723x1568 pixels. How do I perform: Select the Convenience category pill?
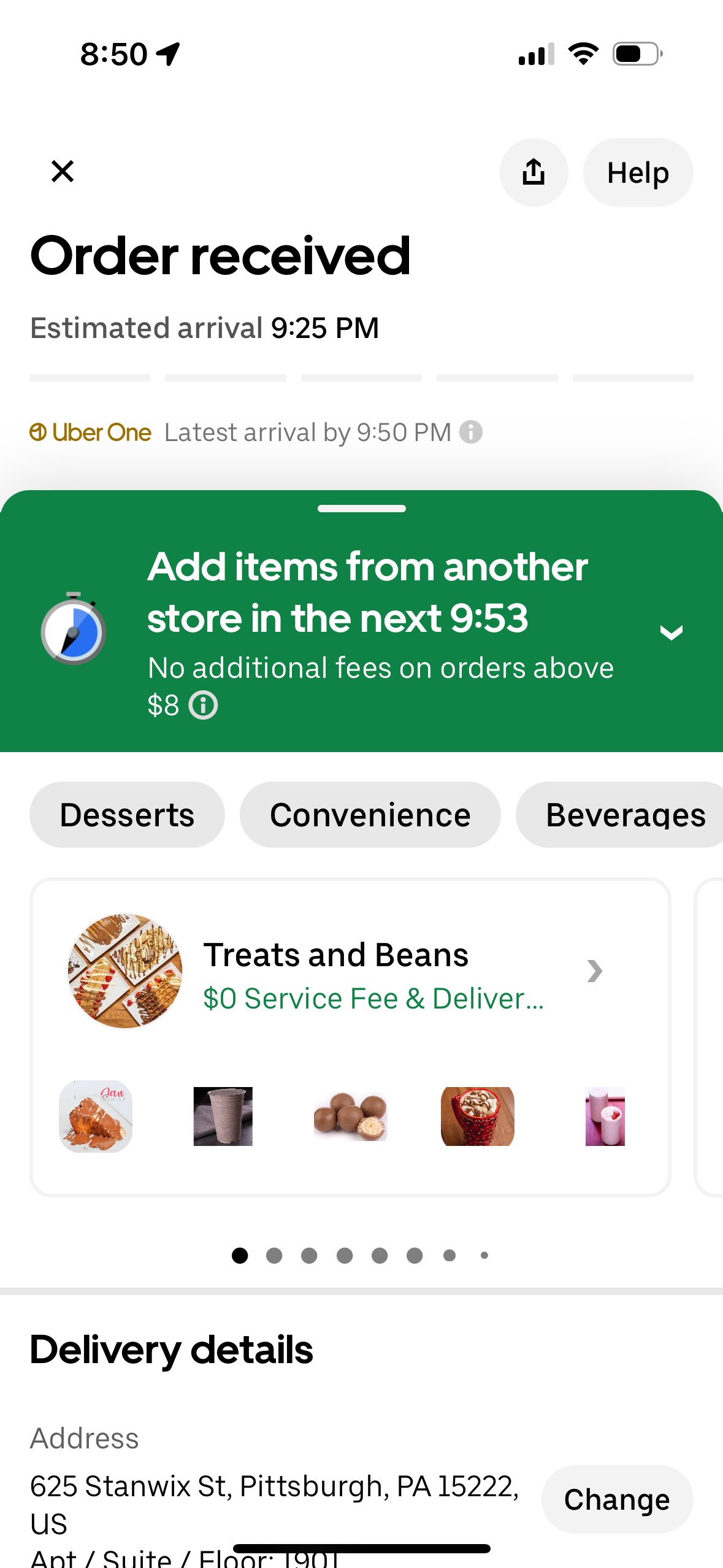(369, 814)
